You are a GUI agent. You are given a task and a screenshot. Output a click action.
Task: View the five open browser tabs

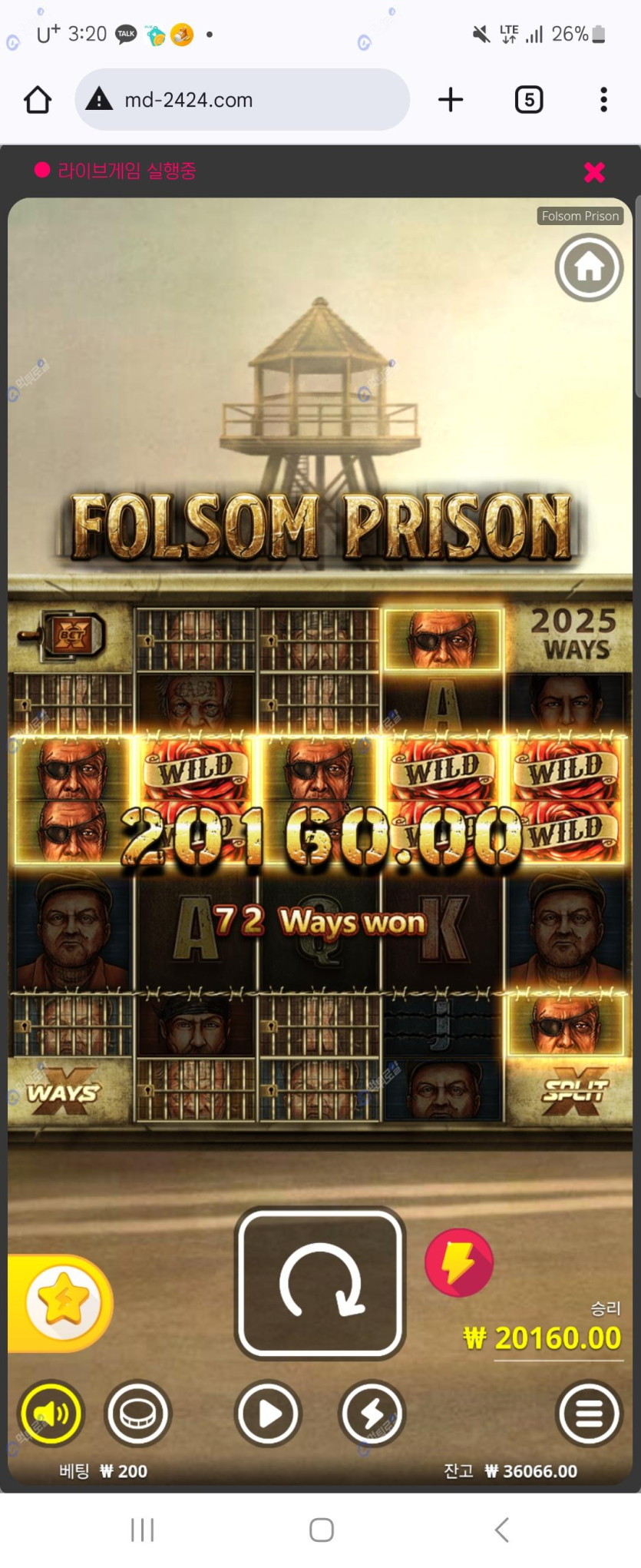[x=529, y=100]
